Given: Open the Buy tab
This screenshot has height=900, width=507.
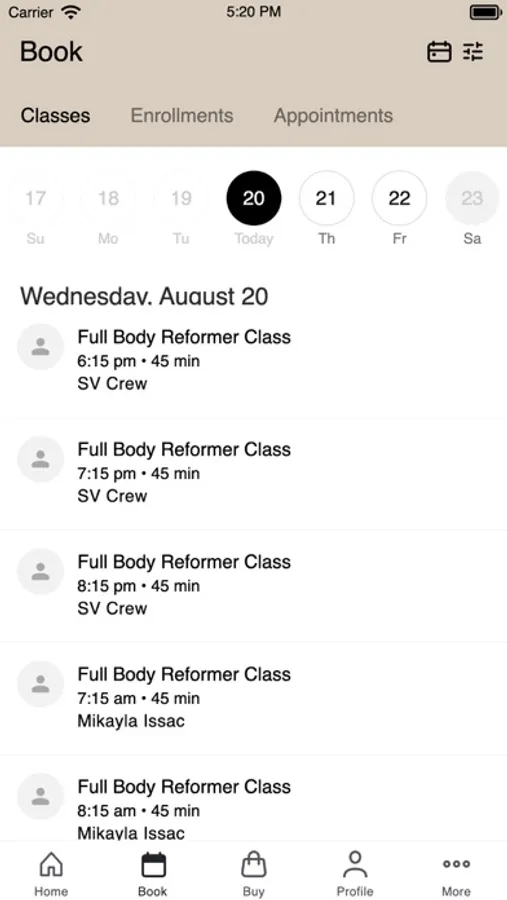Looking at the screenshot, I should (253, 874).
